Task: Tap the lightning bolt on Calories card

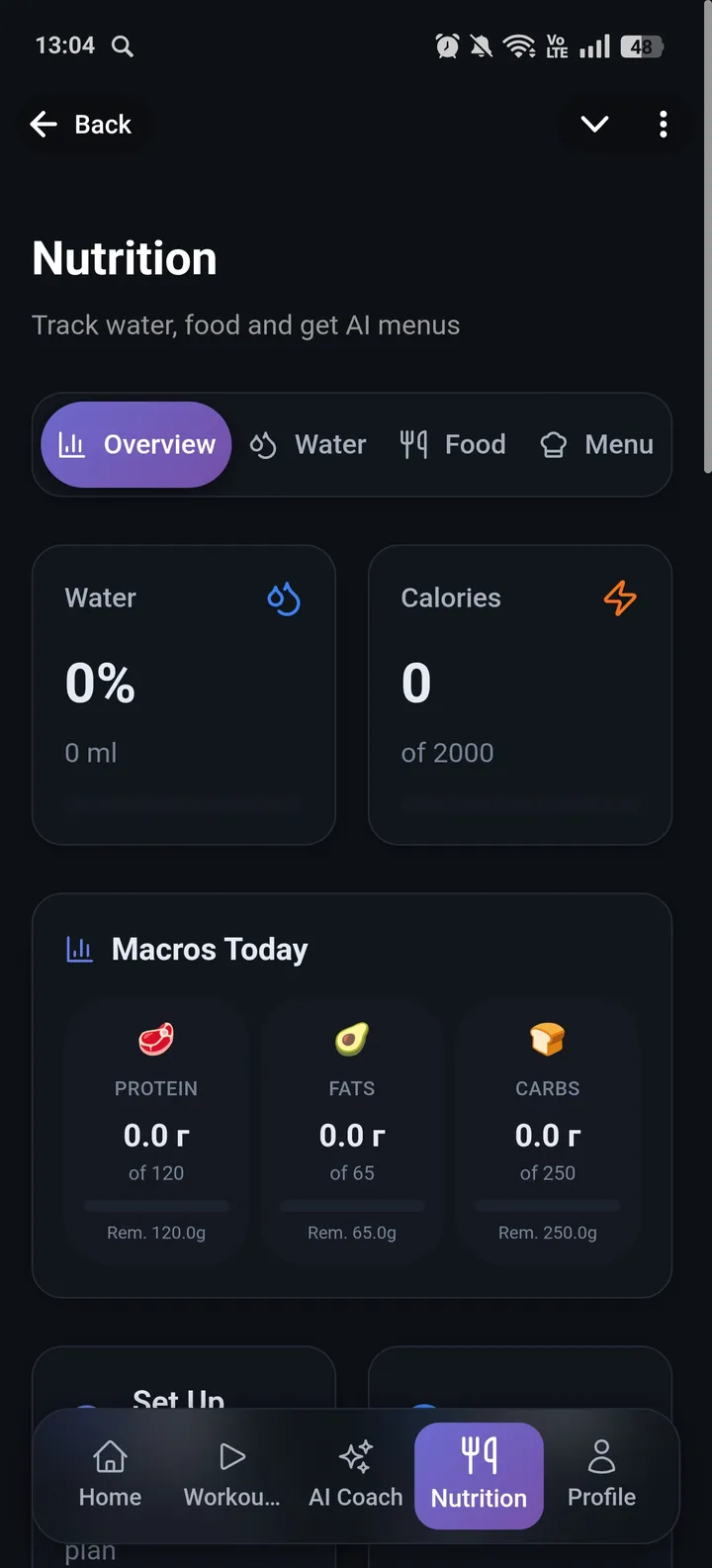Action: coord(619,598)
